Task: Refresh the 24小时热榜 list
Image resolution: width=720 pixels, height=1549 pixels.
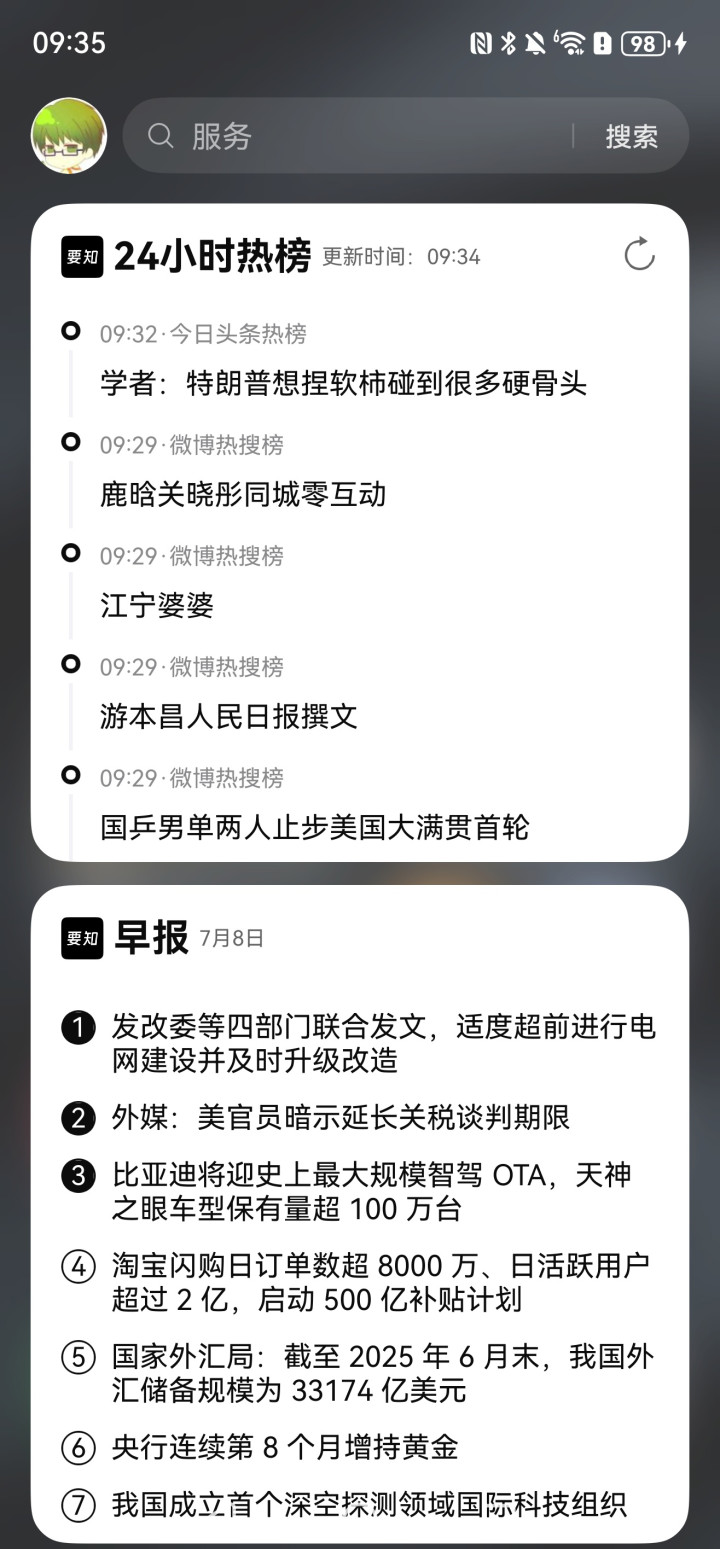Action: click(x=639, y=255)
